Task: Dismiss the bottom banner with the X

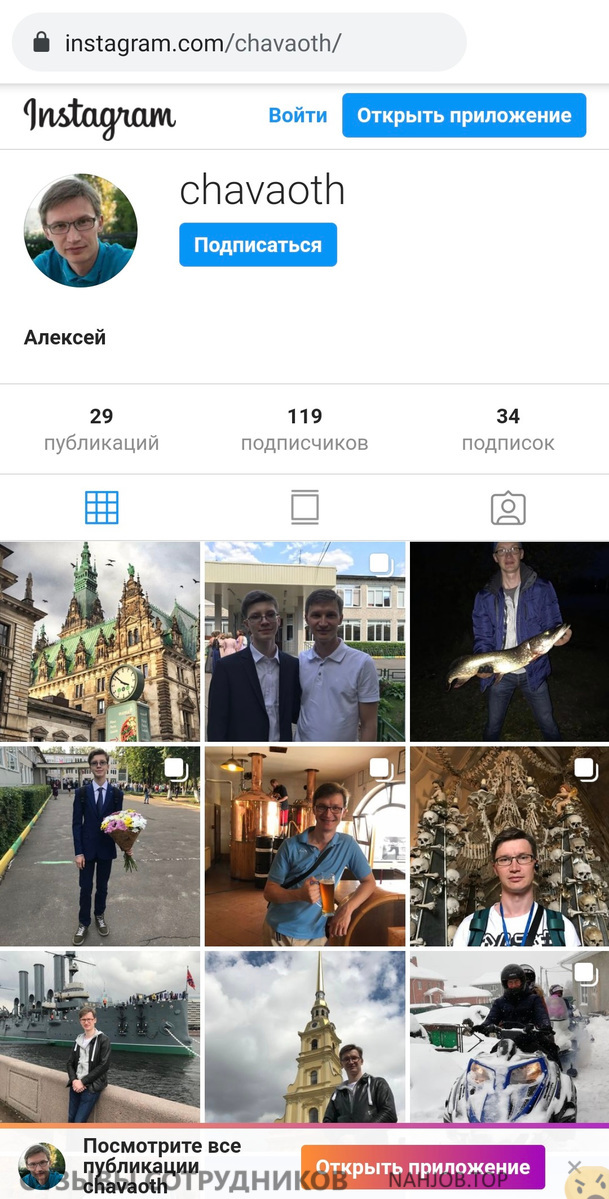Action: click(x=575, y=1167)
